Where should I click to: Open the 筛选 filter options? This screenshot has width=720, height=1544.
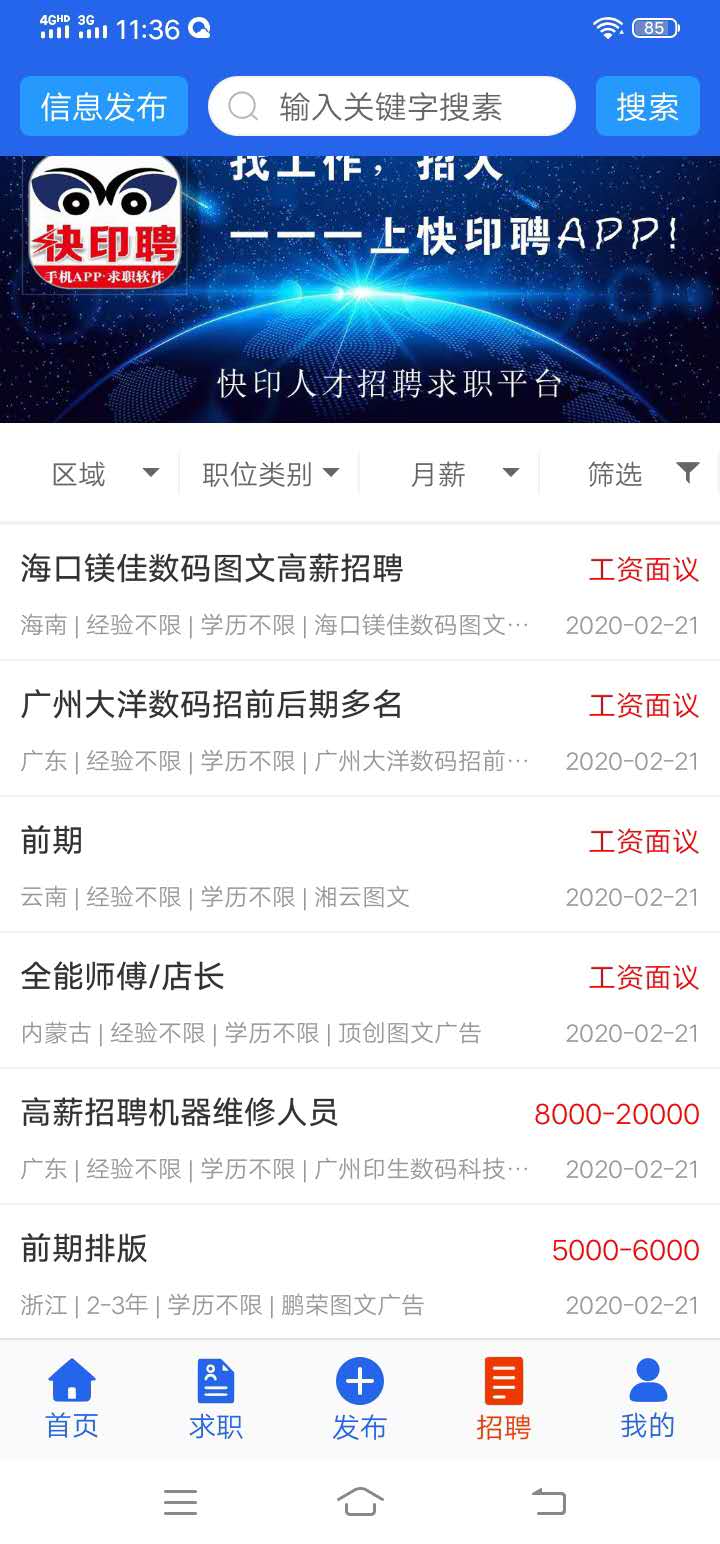pos(642,474)
